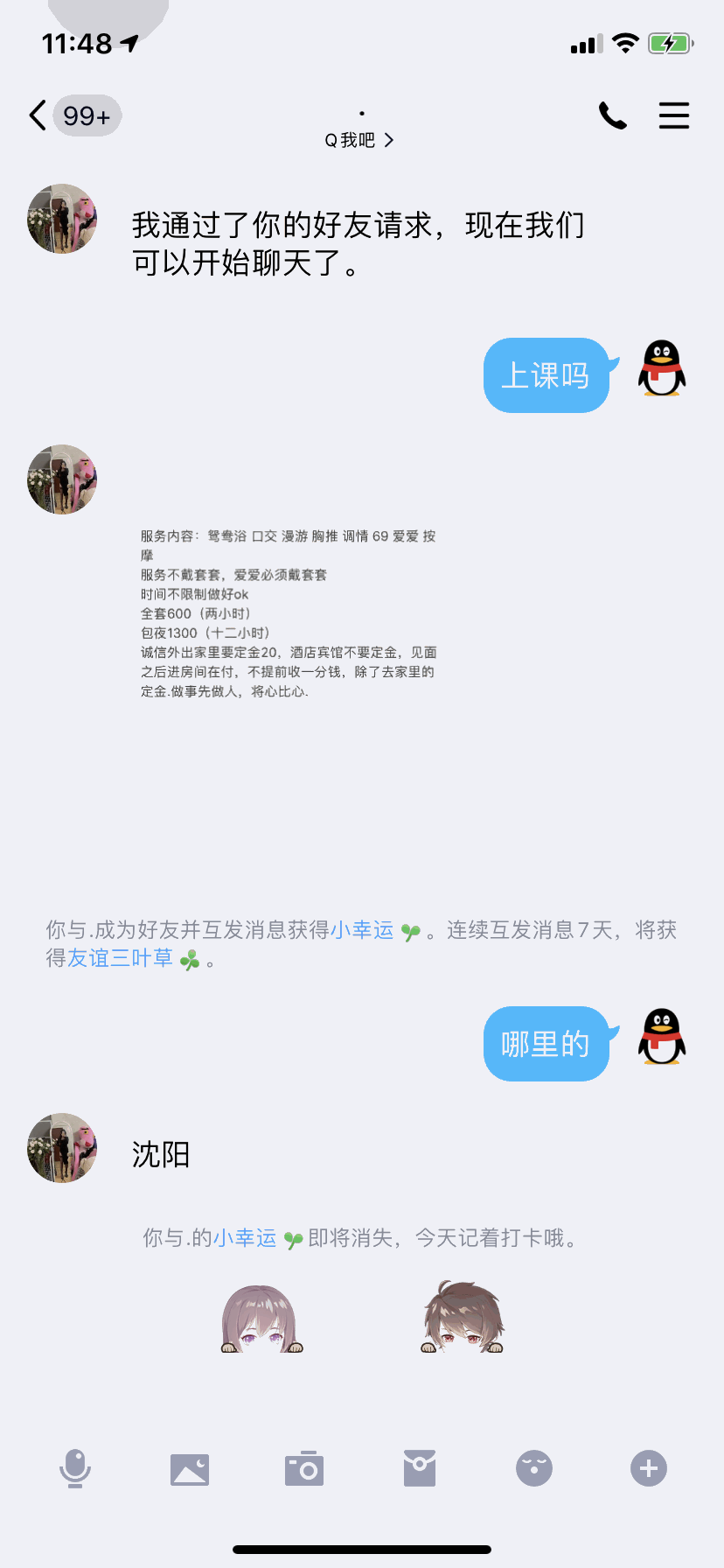This screenshot has height=1568, width=724.
Task: Open the sender's avatar beside 沈阳
Action: click(62, 1148)
